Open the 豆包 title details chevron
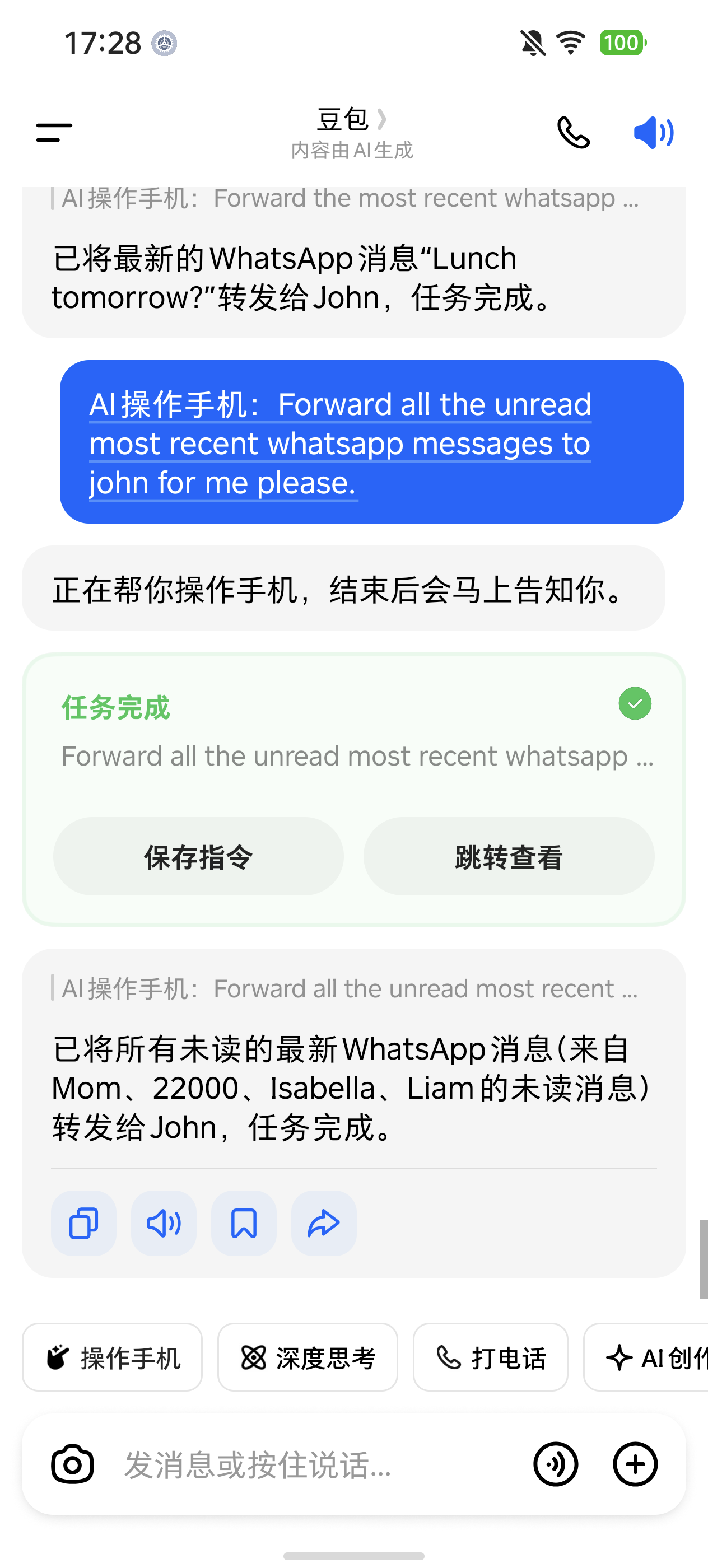 (x=381, y=119)
